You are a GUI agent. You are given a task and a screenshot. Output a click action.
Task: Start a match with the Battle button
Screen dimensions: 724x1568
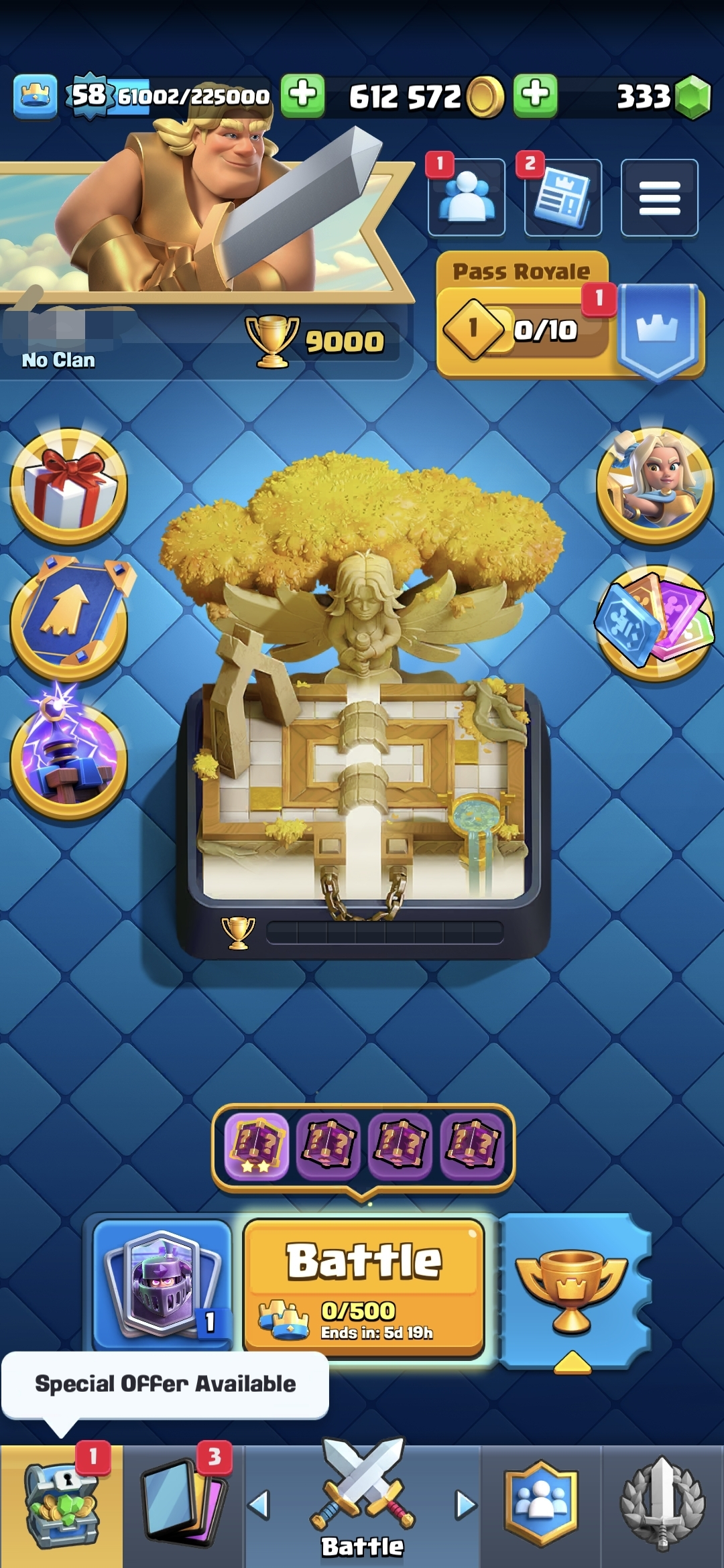364,1287
